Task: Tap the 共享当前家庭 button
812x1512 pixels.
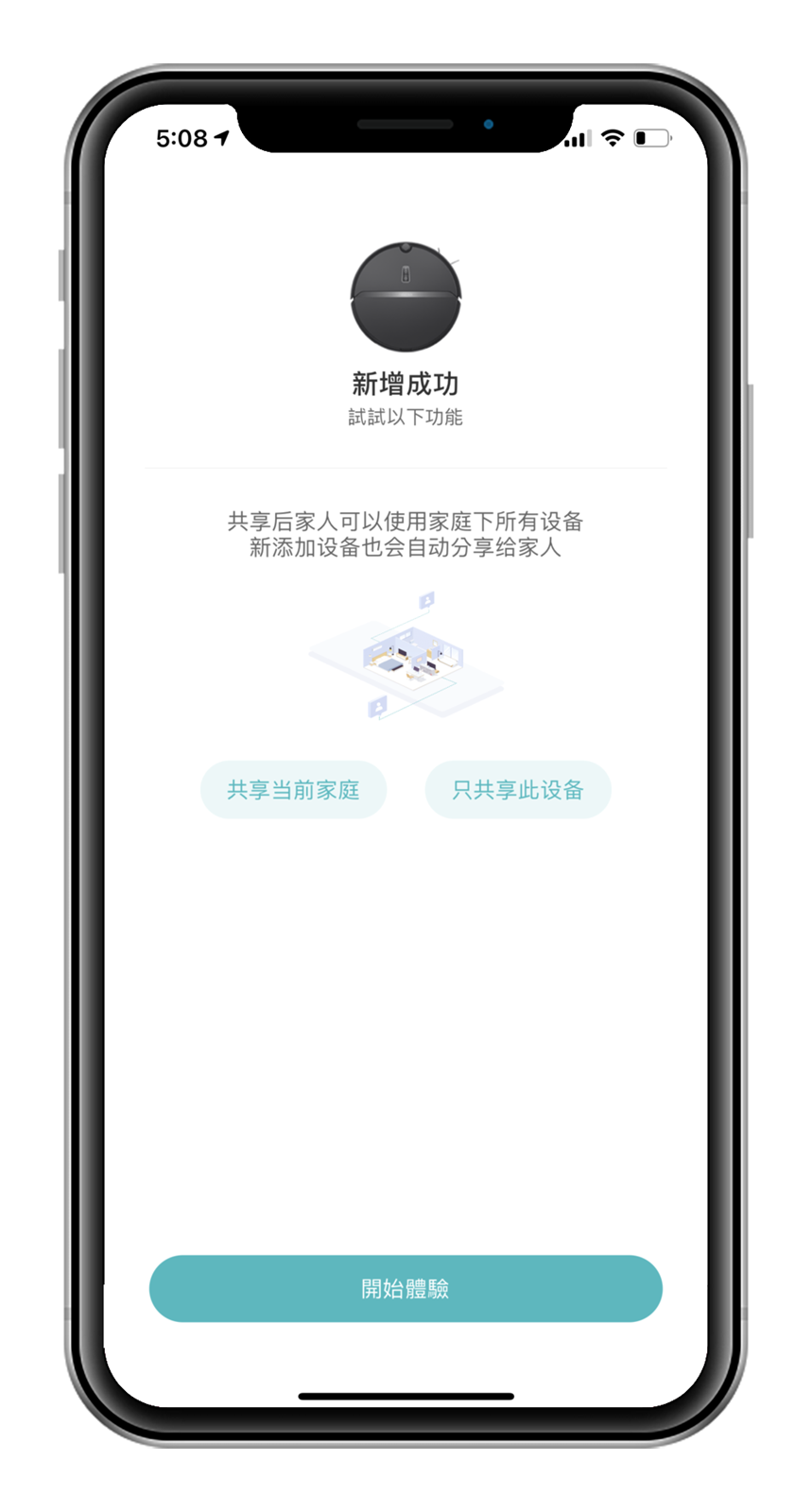Action: (x=293, y=790)
